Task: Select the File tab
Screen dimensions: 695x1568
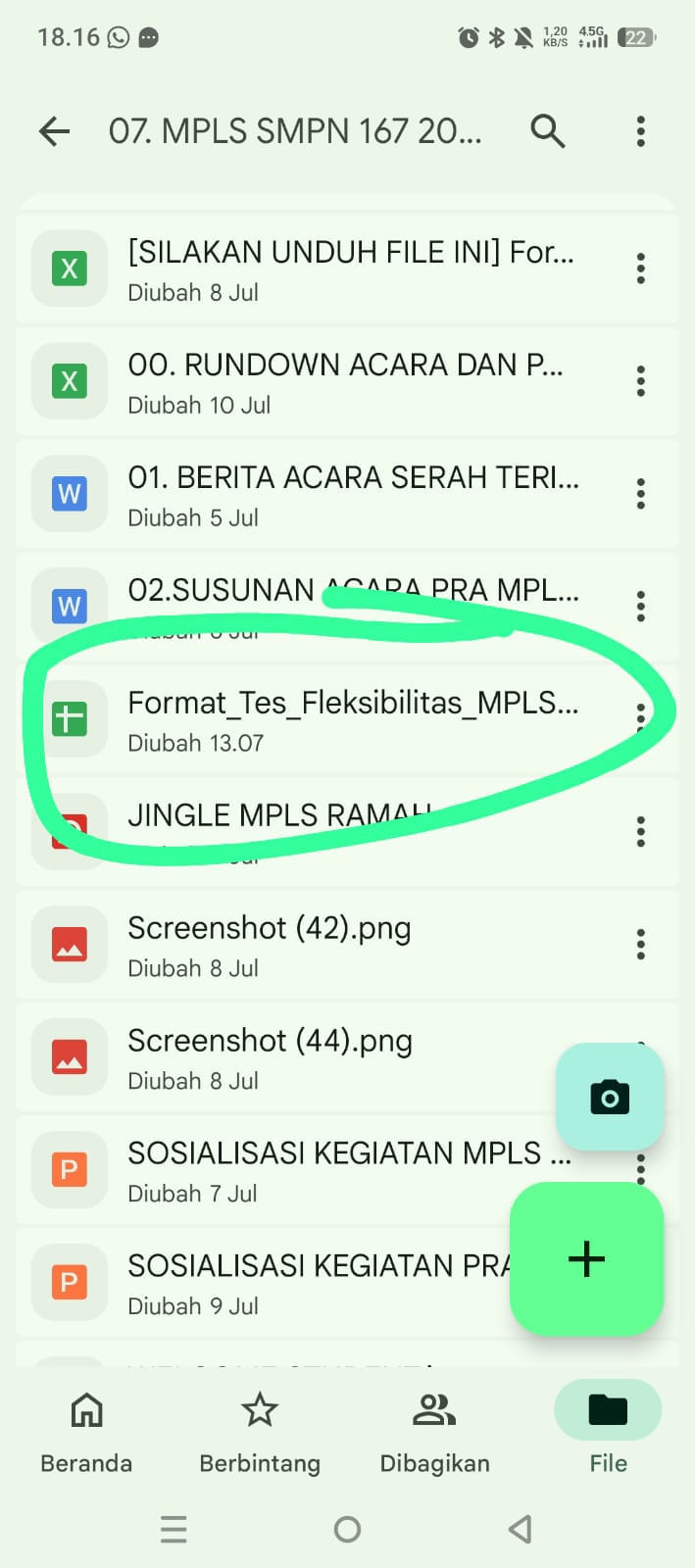Action: click(x=608, y=1431)
